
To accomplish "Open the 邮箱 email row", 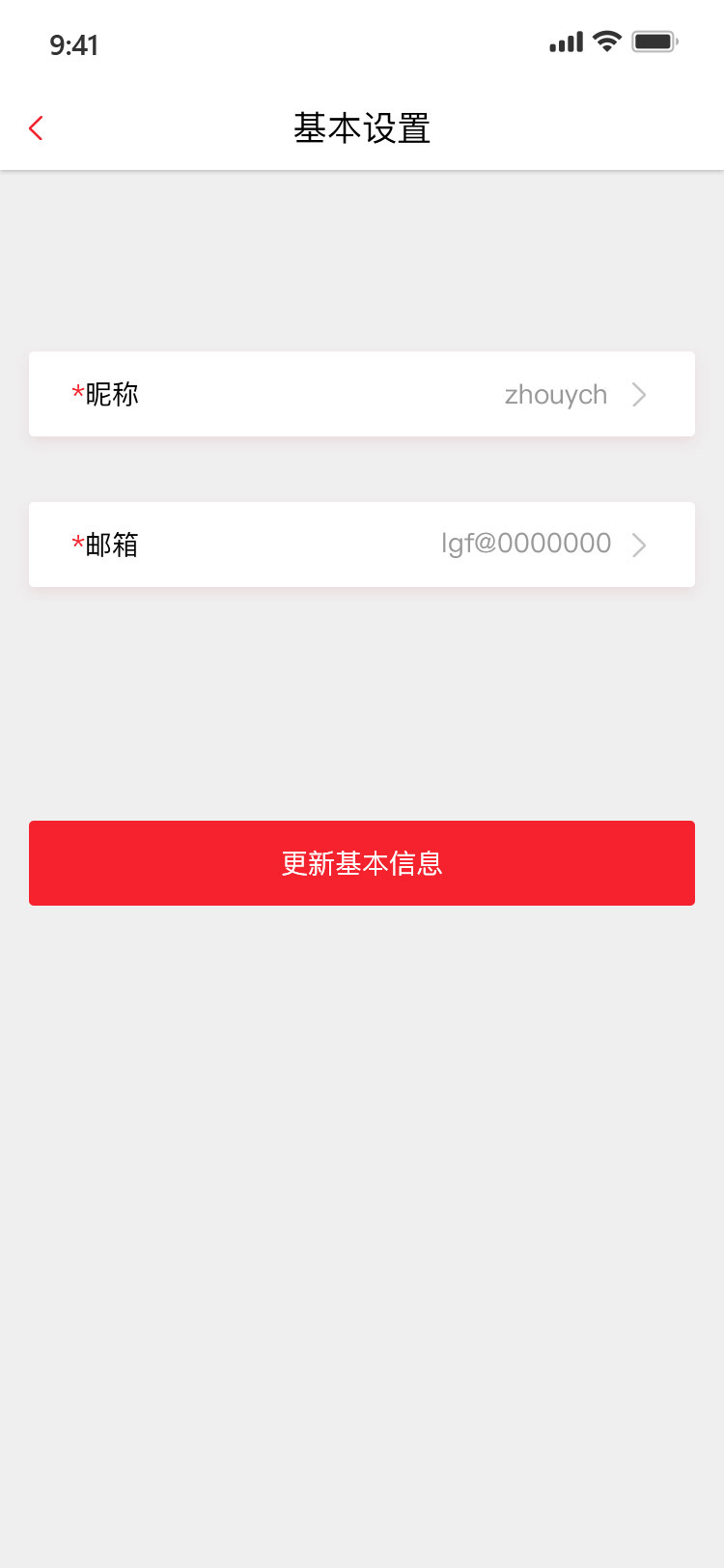I will [362, 545].
